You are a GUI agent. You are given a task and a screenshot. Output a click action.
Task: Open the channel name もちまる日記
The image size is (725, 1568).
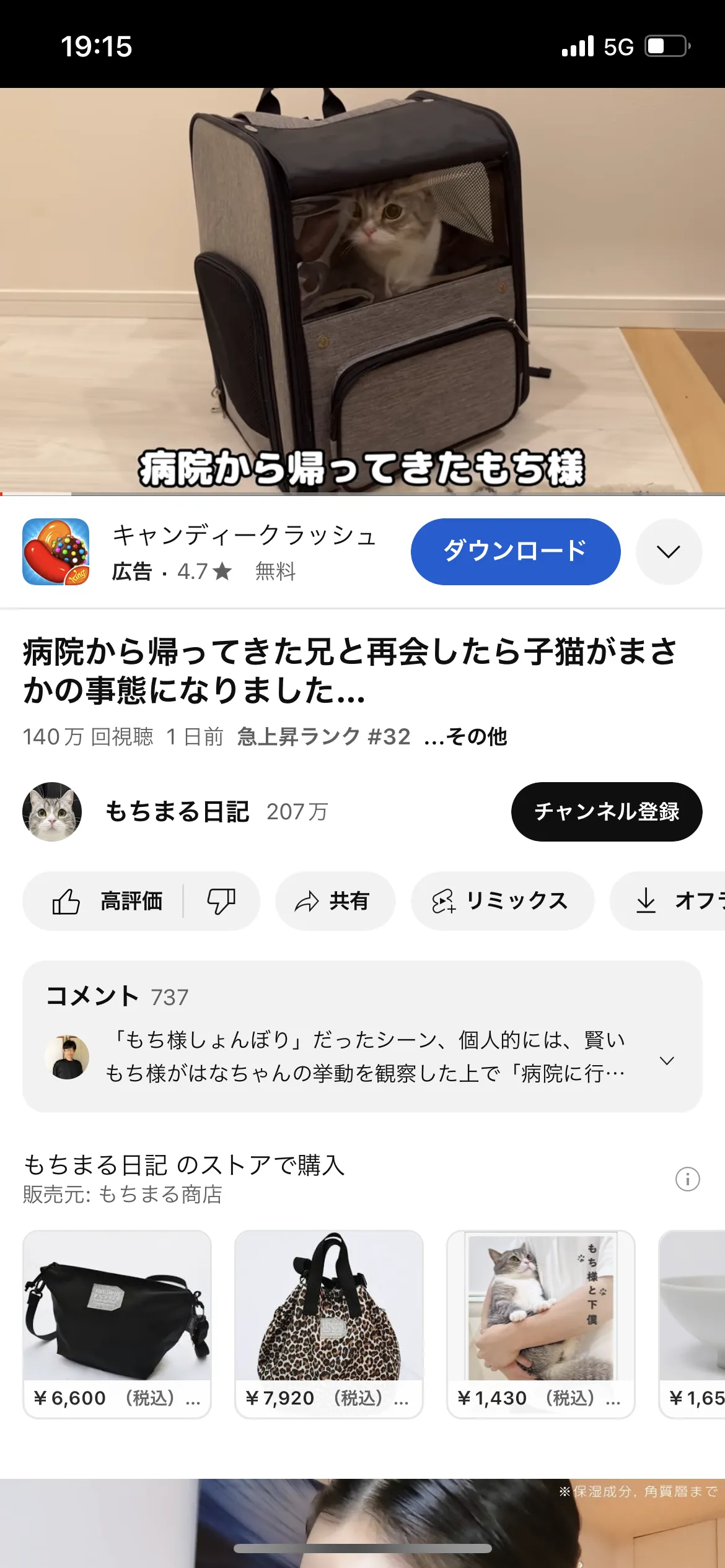point(177,812)
